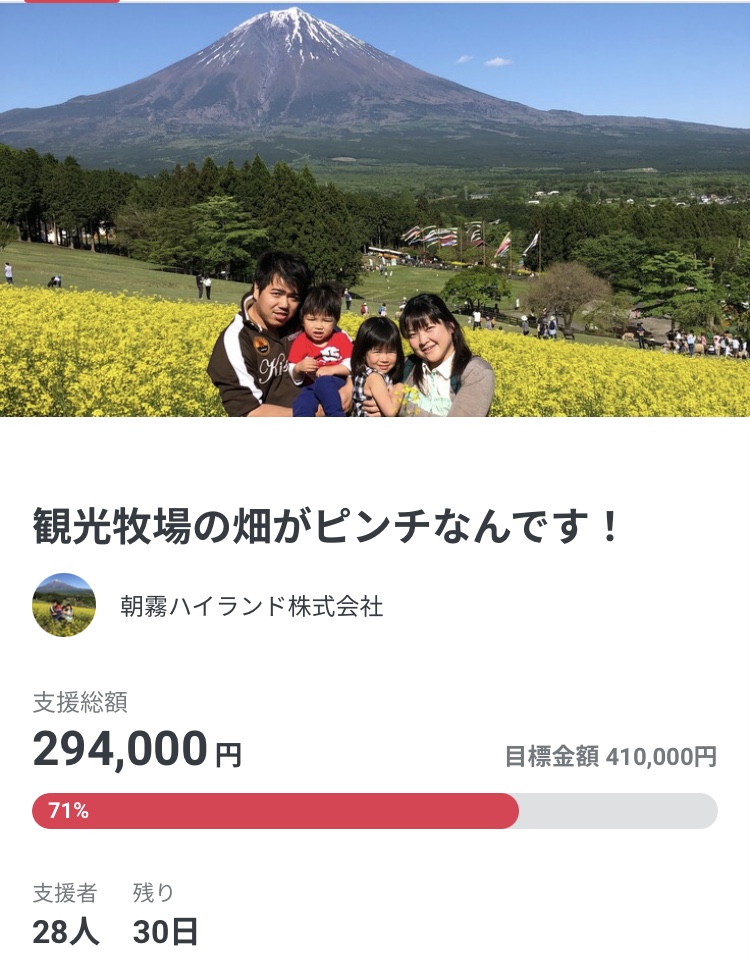Image resolution: width=750 pixels, height=965 pixels.
Task: View the project's Mt. Fuji cover image
Action: click(x=375, y=210)
